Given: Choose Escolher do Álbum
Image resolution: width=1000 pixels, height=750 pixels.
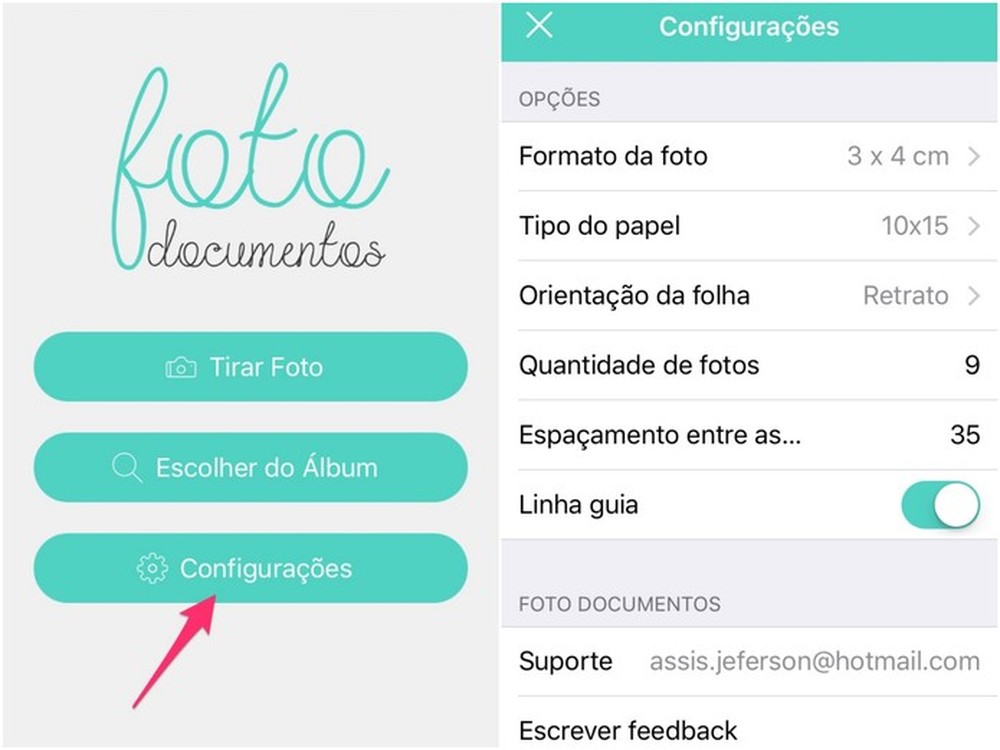Looking at the screenshot, I should [x=250, y=467].
